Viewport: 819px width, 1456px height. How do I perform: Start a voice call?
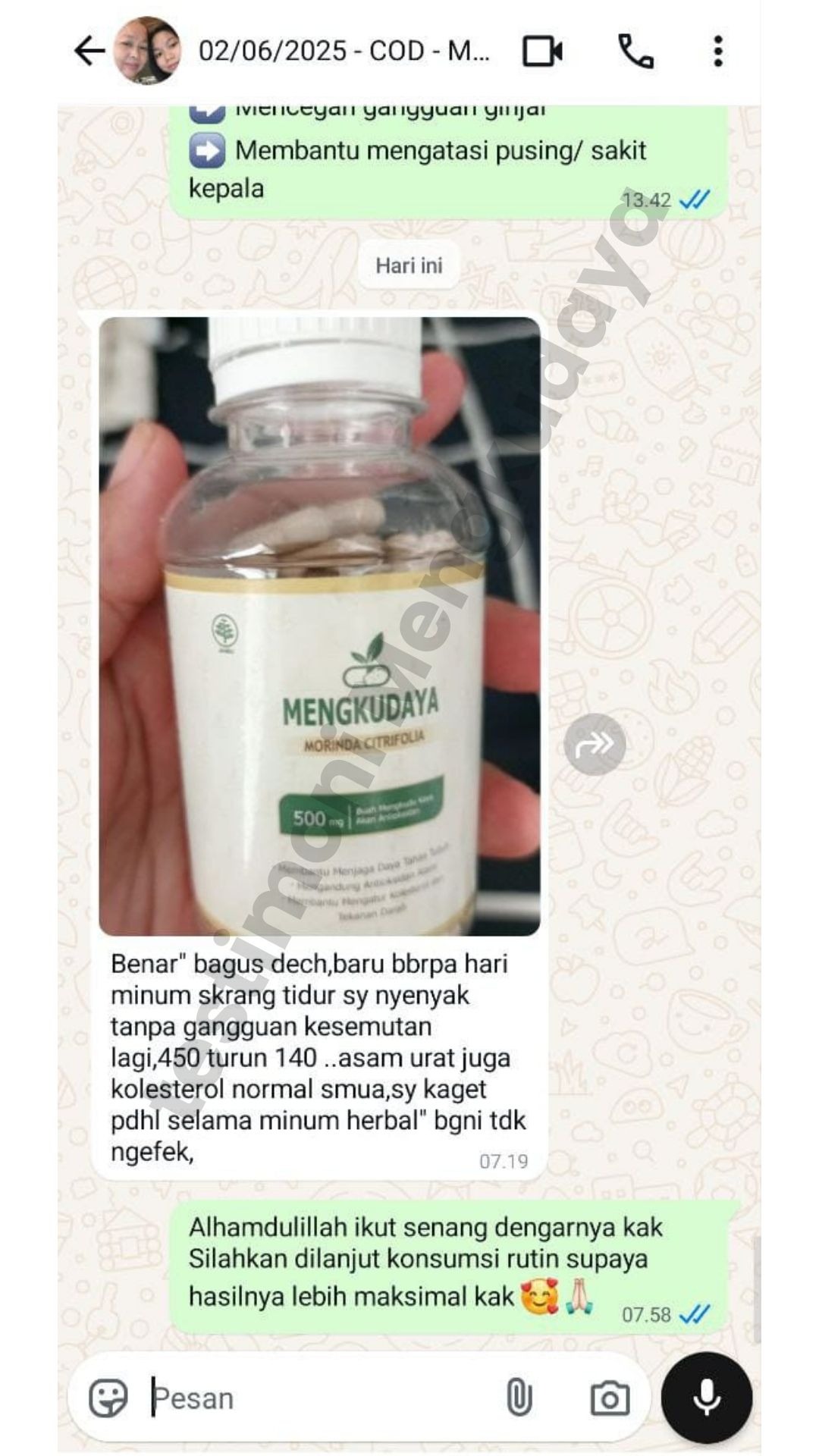pyautogui.click(x=635, y=52)
